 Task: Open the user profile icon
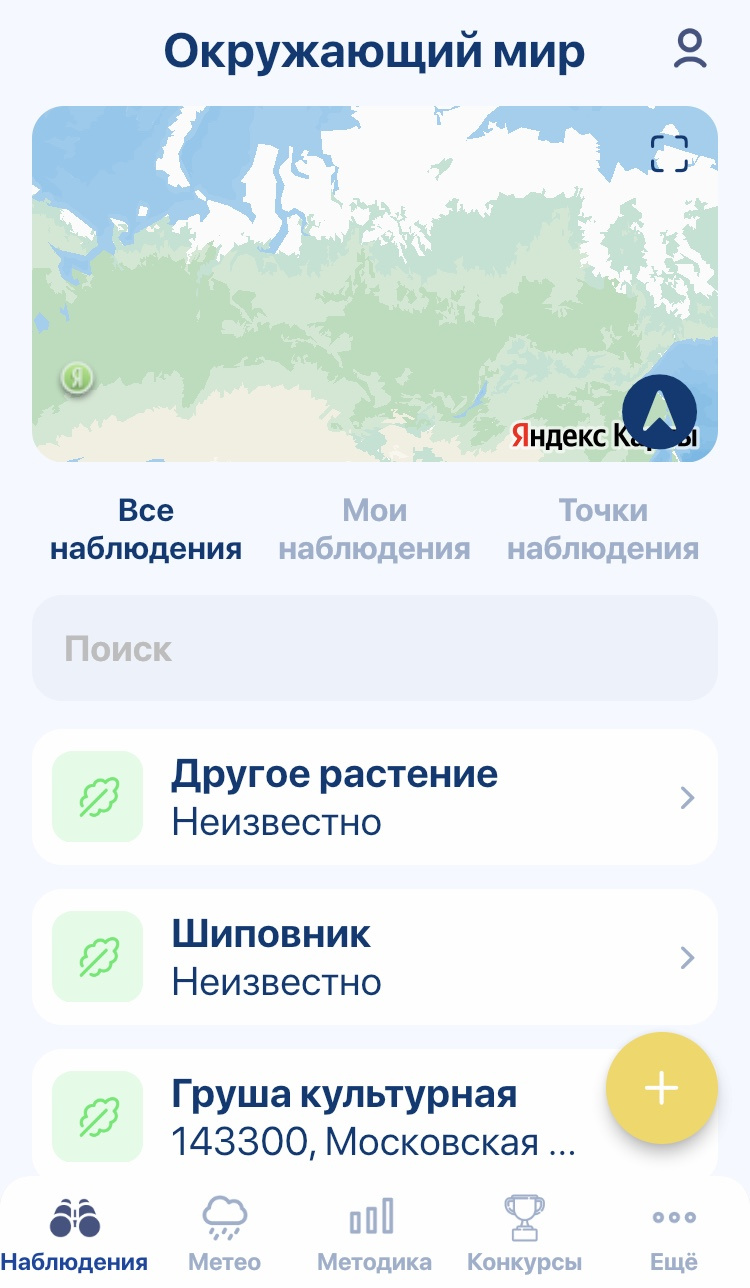click(690, 50)
